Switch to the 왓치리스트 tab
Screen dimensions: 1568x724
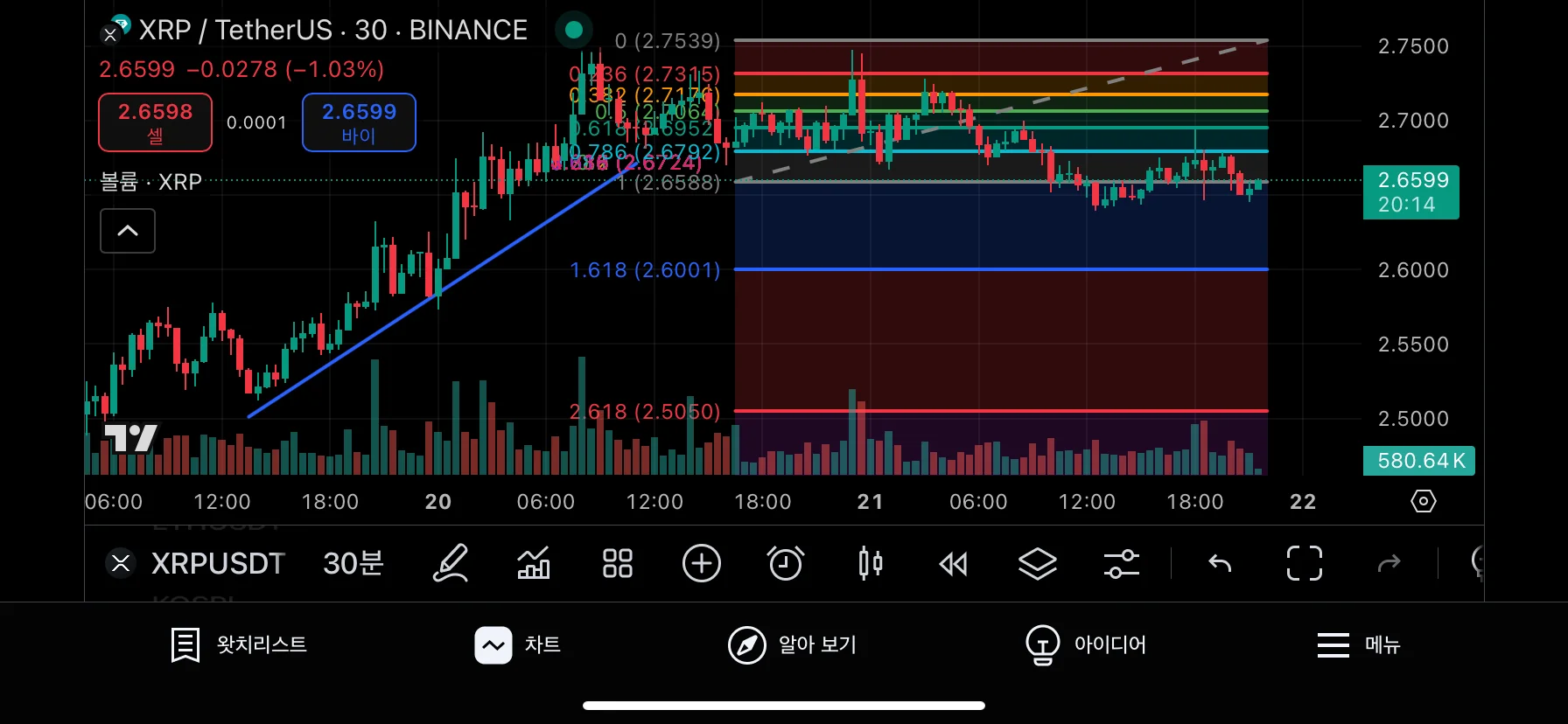[x=239, y=645]
